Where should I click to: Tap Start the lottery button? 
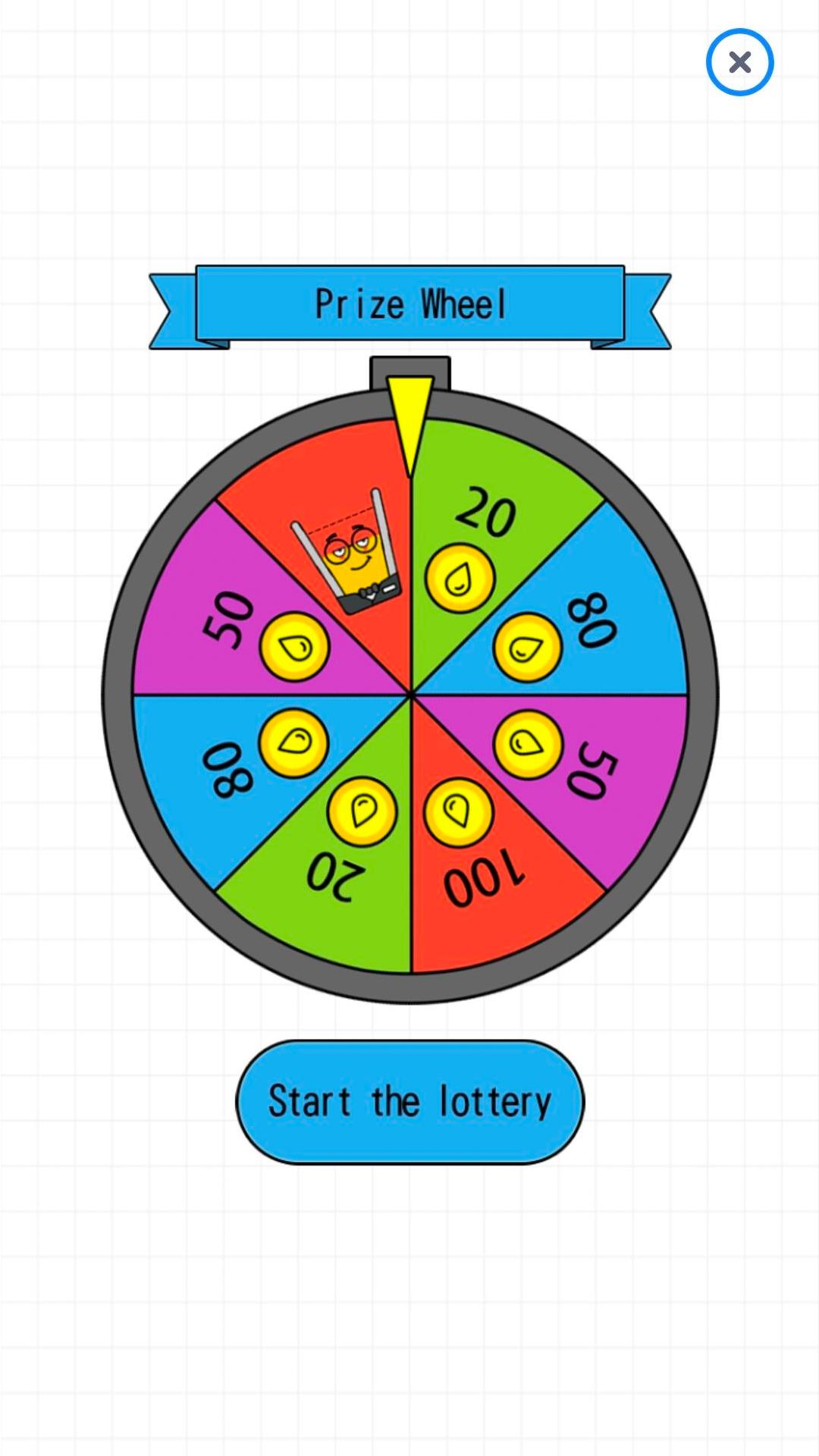[409, 1102]
